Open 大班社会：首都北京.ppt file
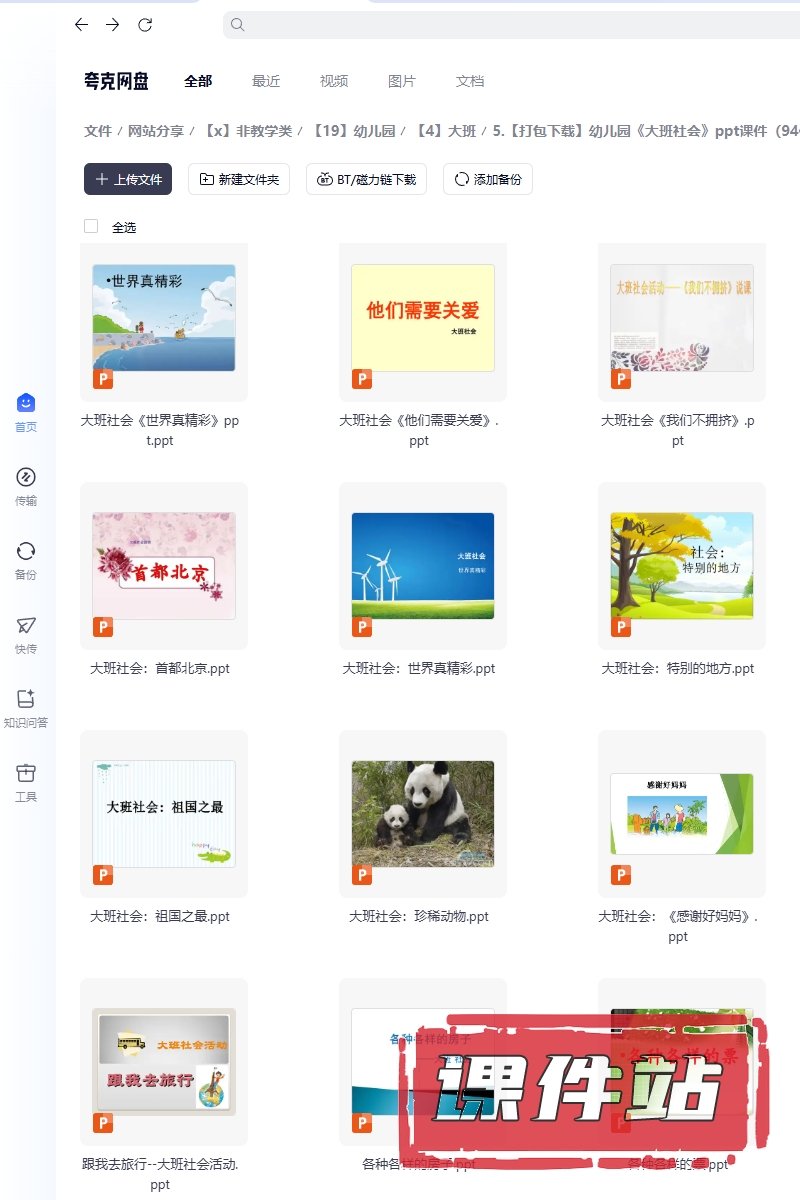 tap(164, 566)
